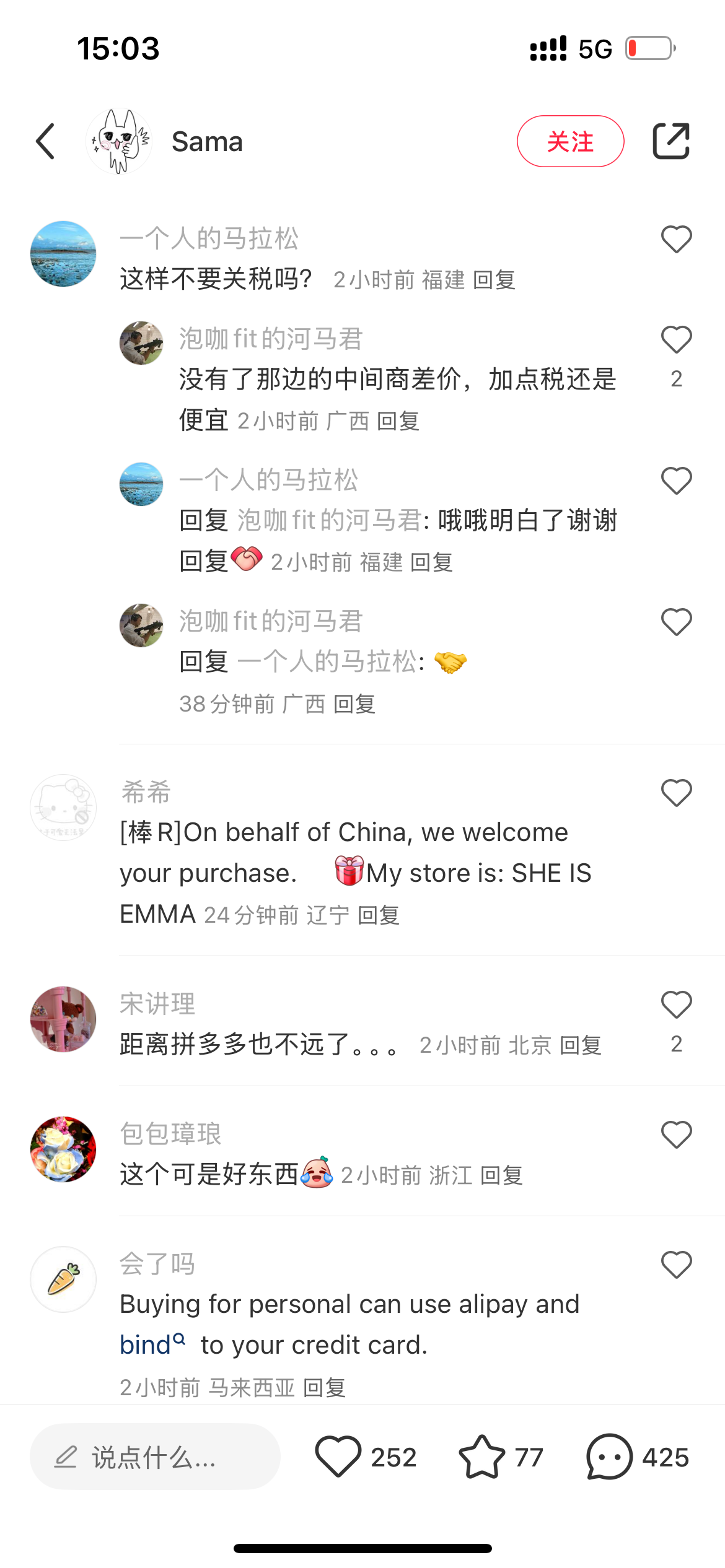
Task: Reply to 希希's comment
Action: (x=379, y=915)
